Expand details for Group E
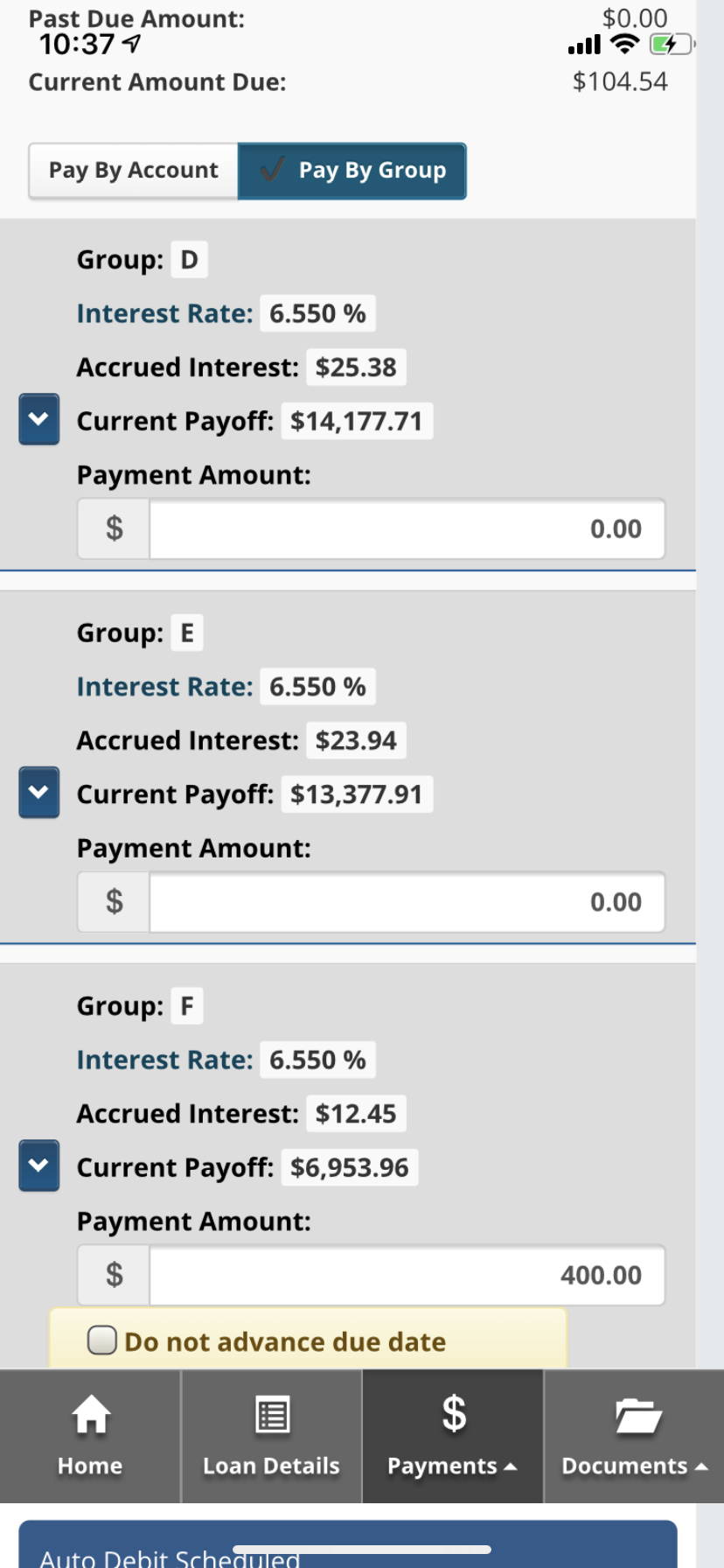Image resolution: width=724 pixels, height=1568 pixels. tap(39, 793)
